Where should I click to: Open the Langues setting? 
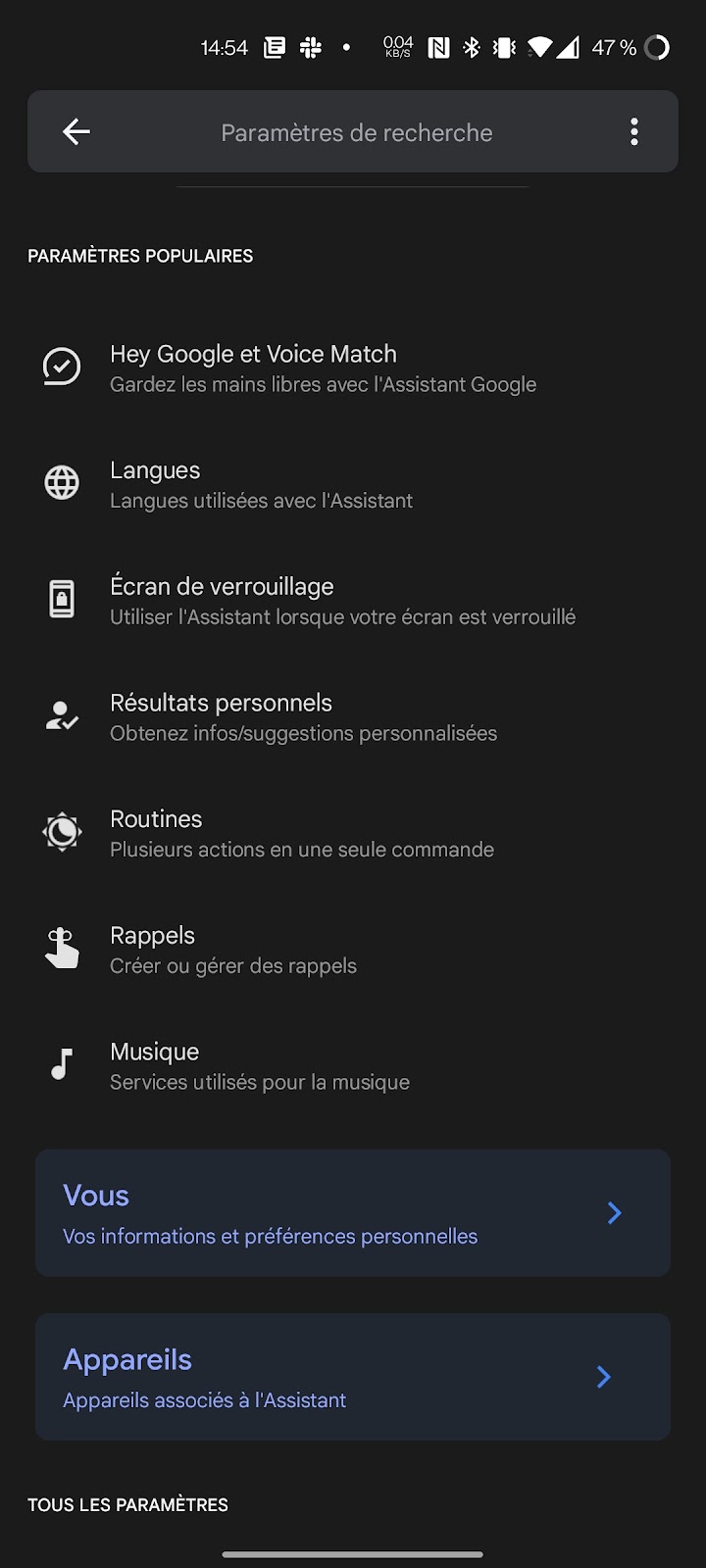[x=353, y=484]
